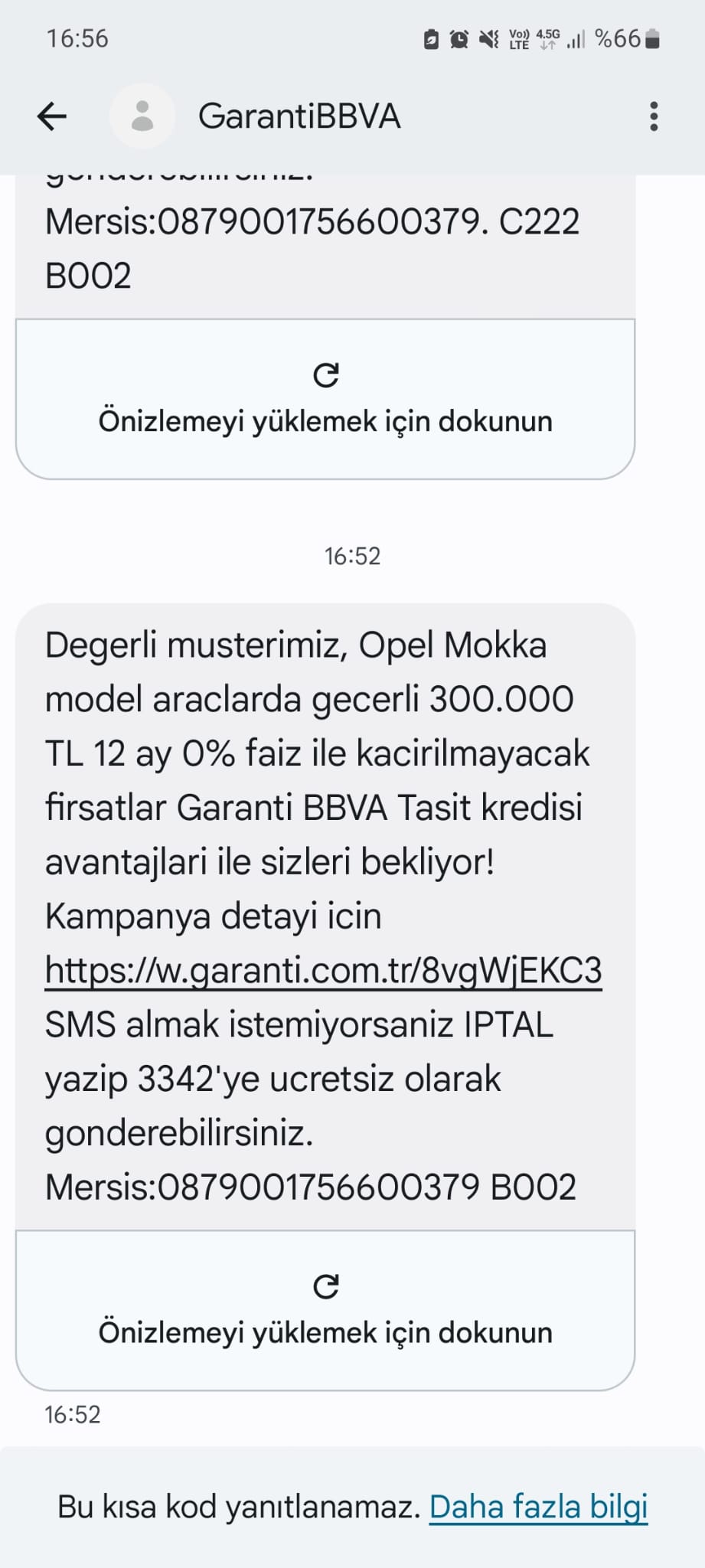Viewport: 705px width, 1568px height.
Task: Tap the GarantiBBVA contact avatar
Action: [x=140, y=116]
